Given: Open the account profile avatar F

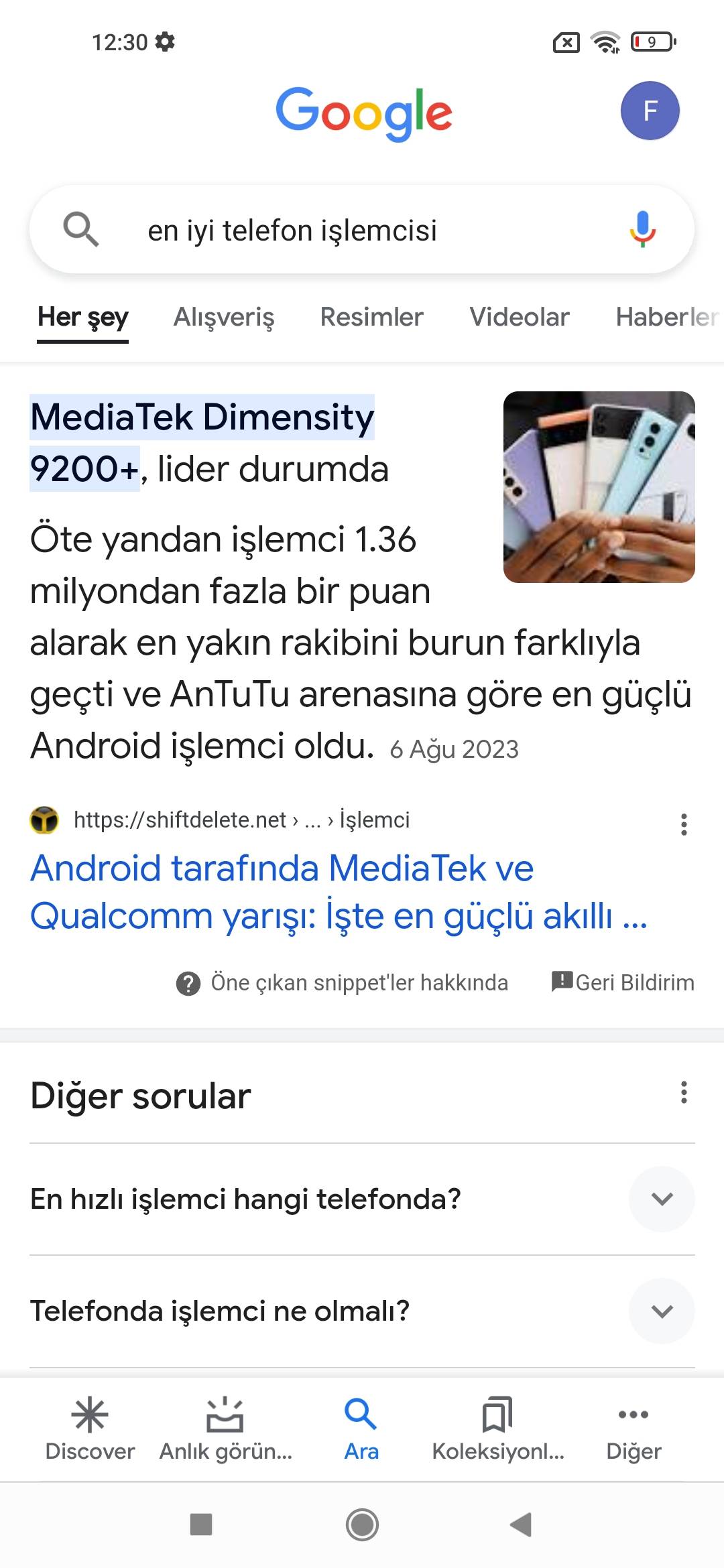Looking at the screenshot, I should [650, 111].
